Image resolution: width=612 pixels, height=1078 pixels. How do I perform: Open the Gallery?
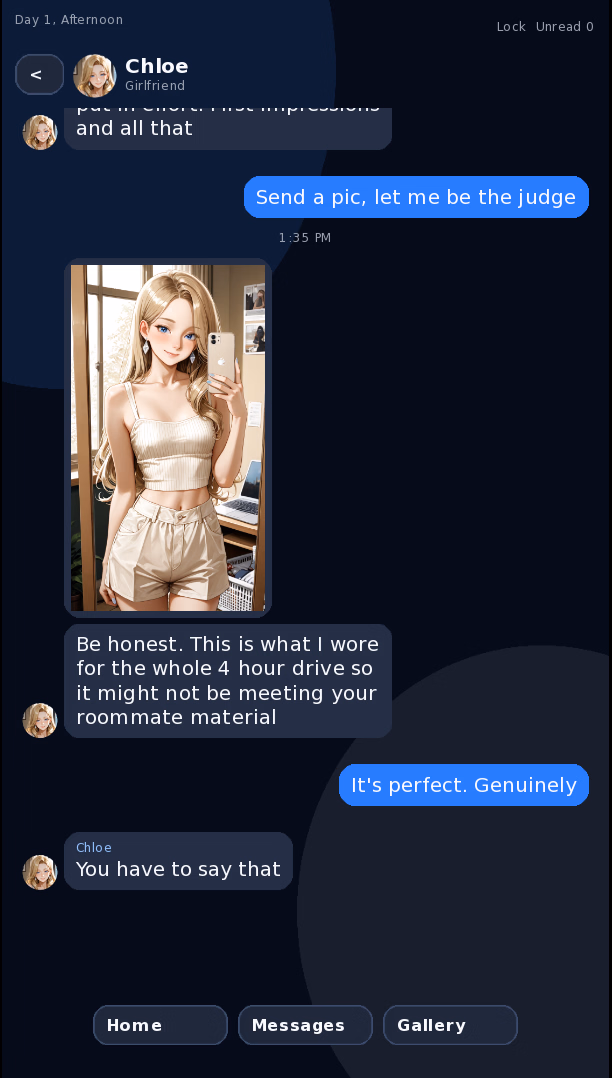450,1025
